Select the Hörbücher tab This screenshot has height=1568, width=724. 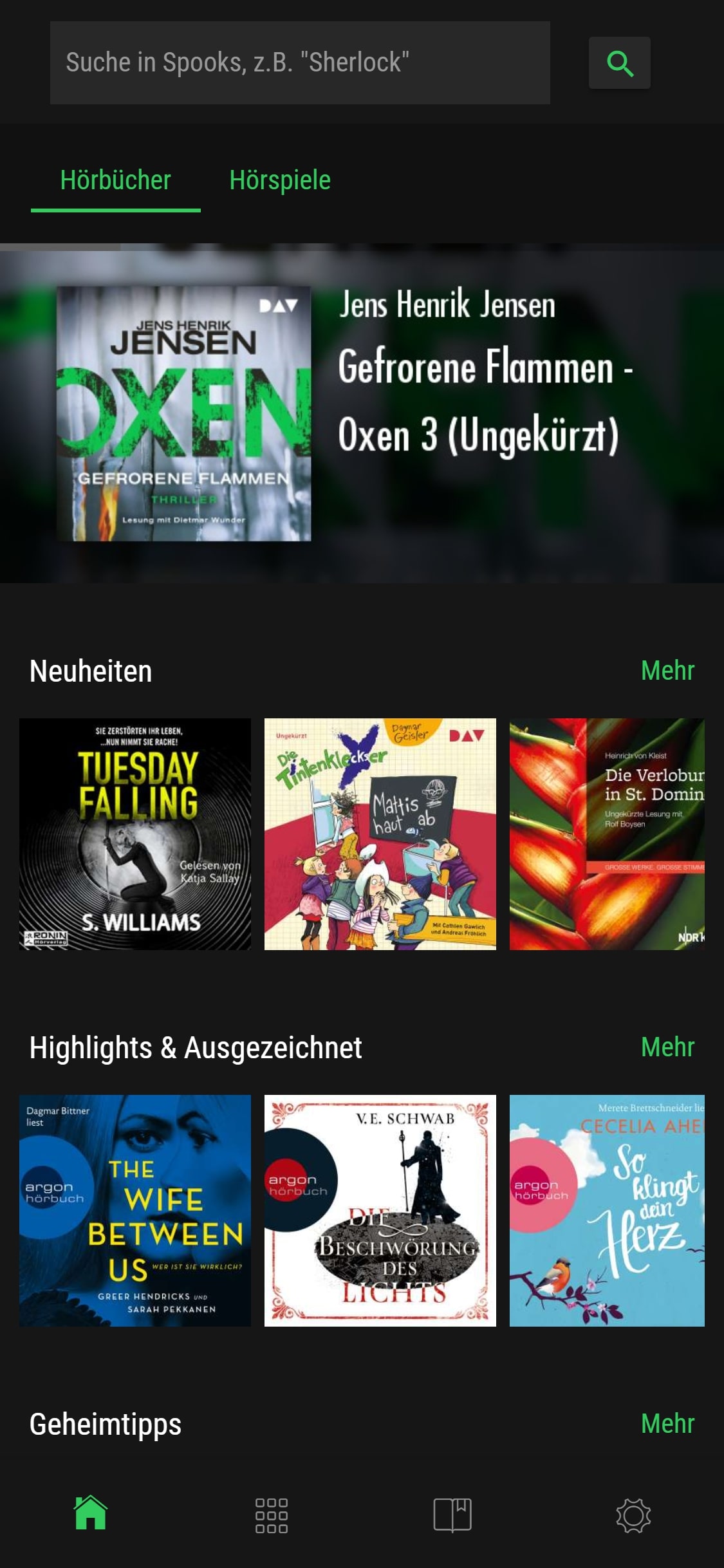116,180
